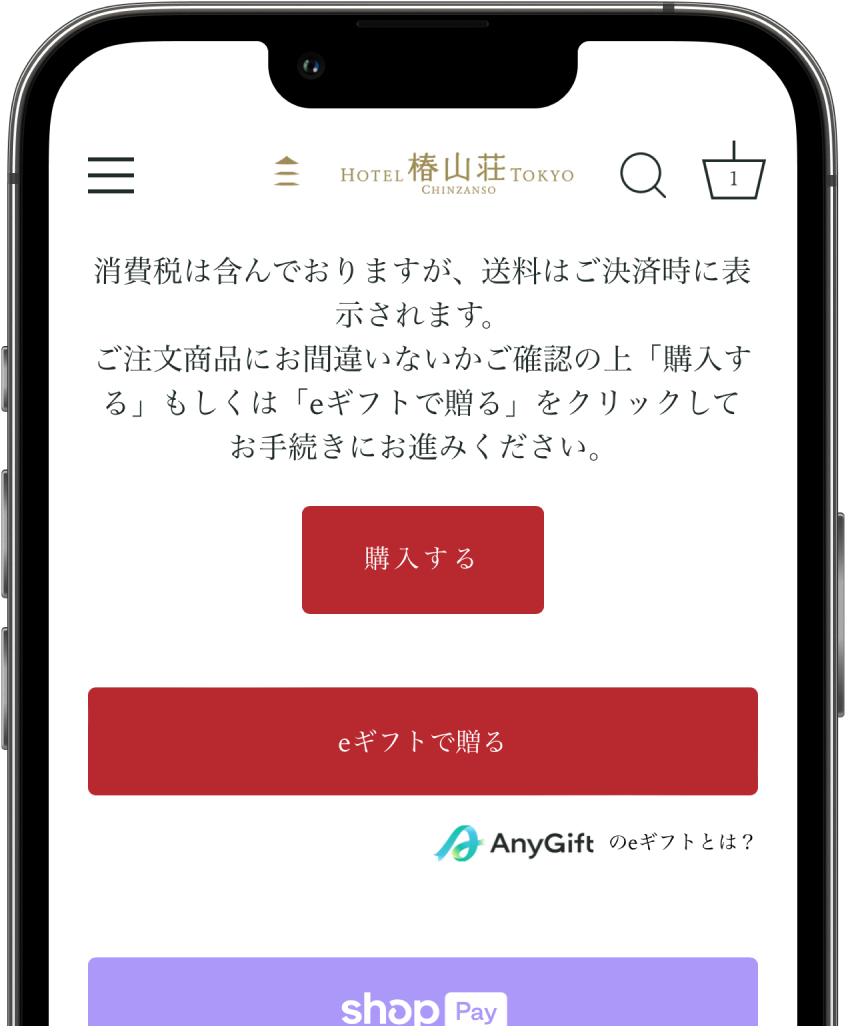
Task: Tap the 購入する button
Action: 422,559
